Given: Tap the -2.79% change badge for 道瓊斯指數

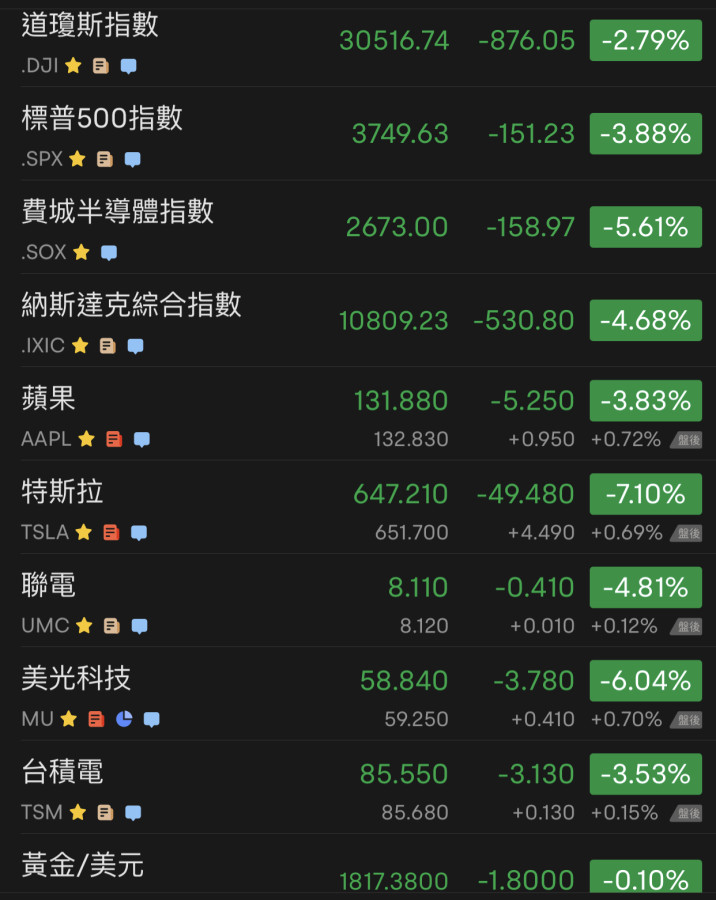Looking at the screenshot, I should point(645,41).
